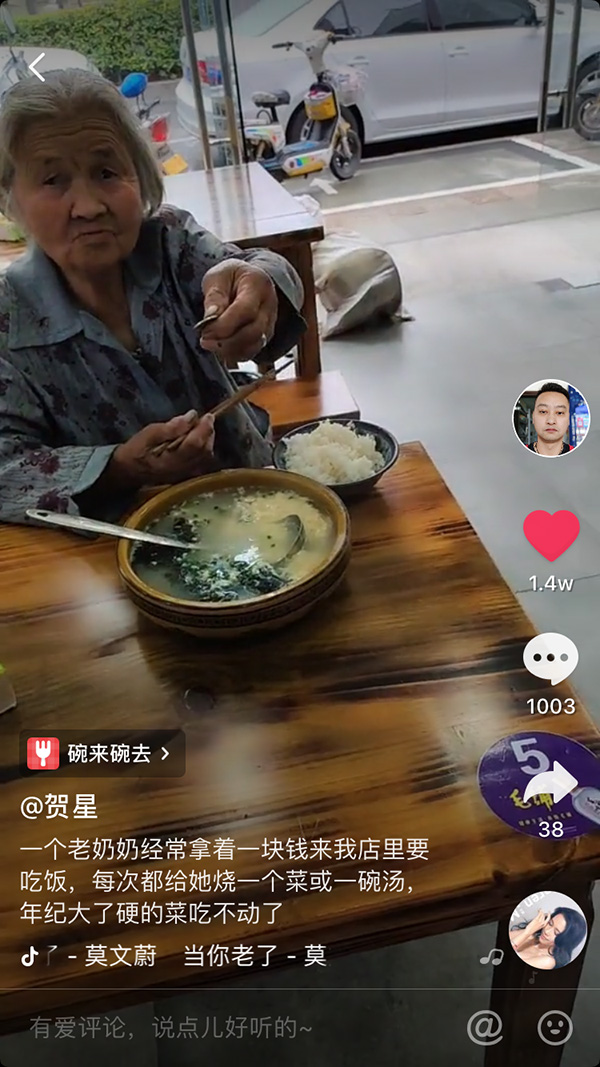Open the spinning music disc
Image resolution: width=600 pixels, height=1067 pixels.
[547, 930]
